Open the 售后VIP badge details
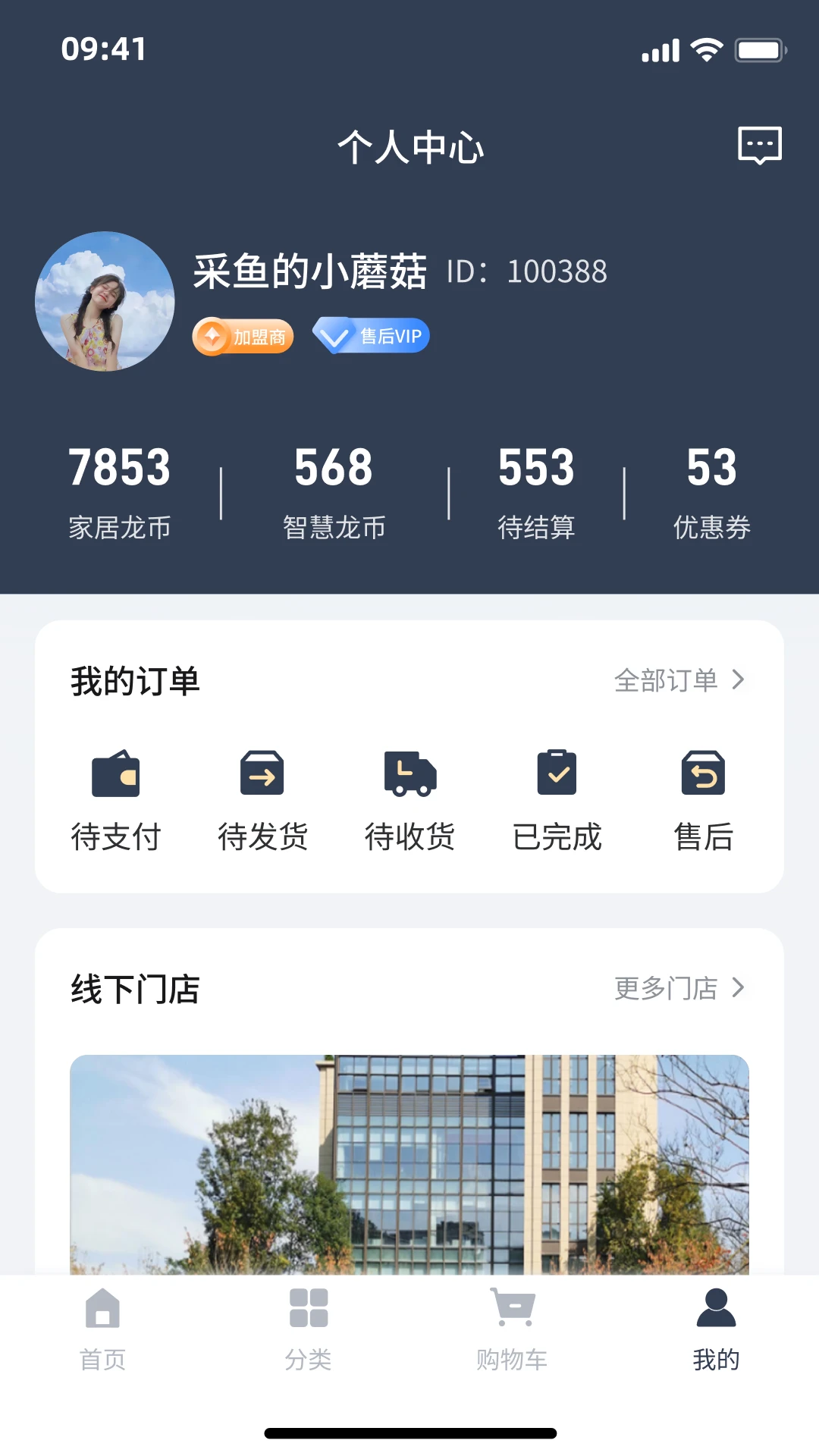Screen dimensions: 819x1456 [371, 334]
